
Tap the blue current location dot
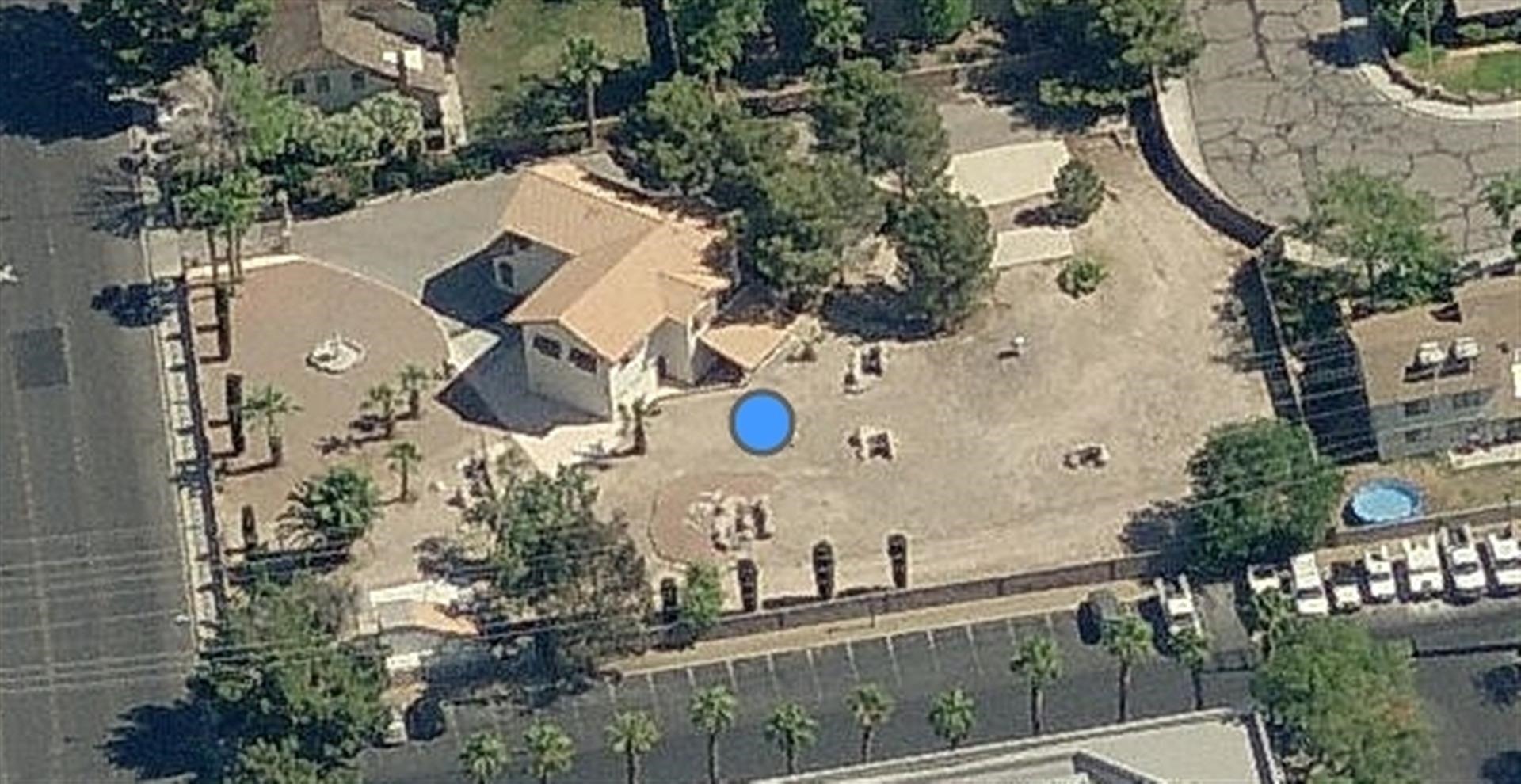(761, 422)
